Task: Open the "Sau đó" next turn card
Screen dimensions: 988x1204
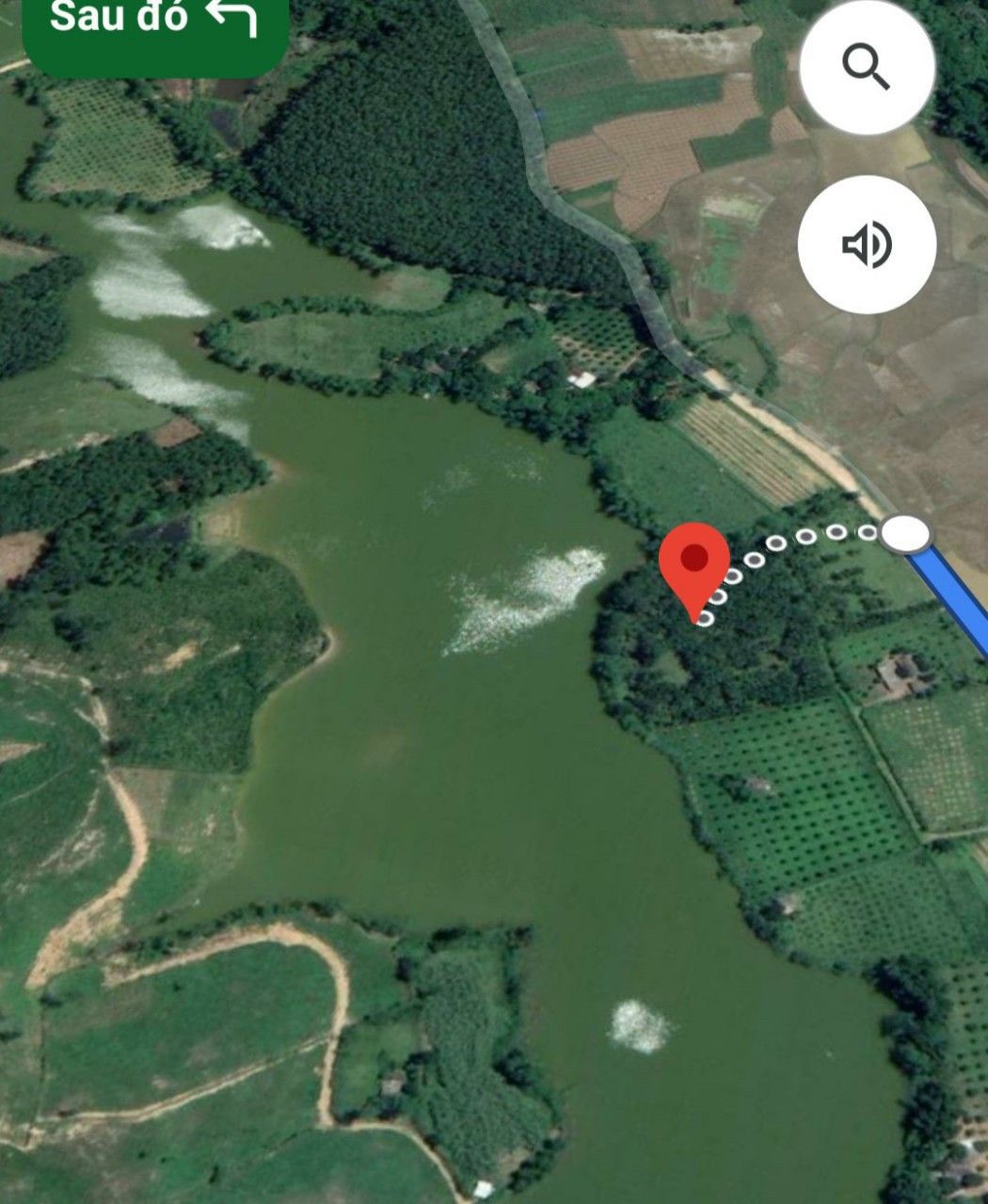Action: pos(154,28)
